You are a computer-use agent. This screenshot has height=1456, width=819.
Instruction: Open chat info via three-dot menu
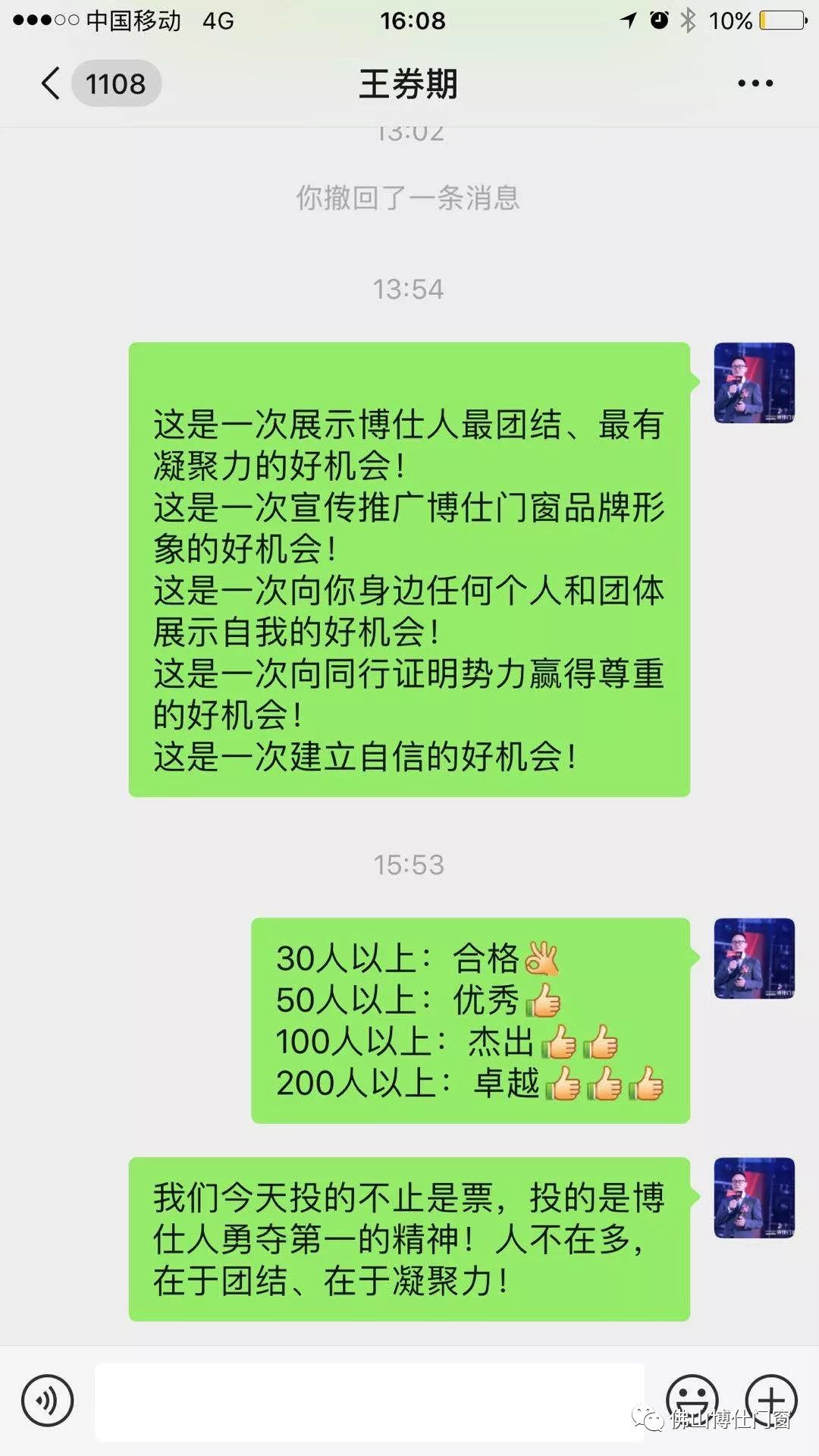755,83
